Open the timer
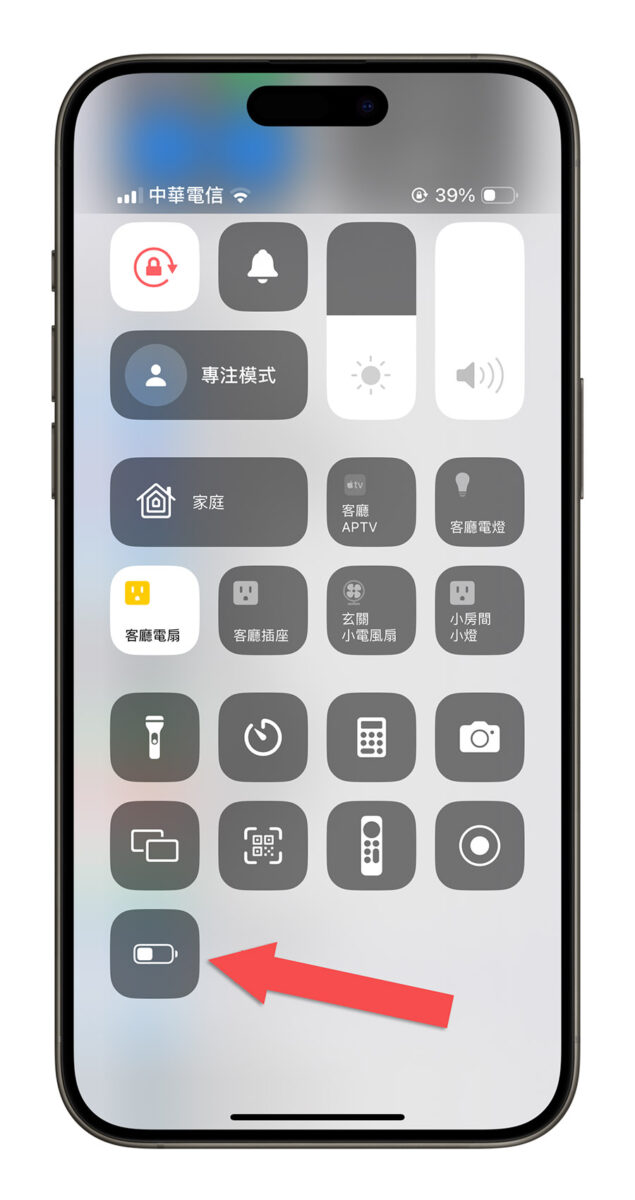 click(x=263, y=738)
